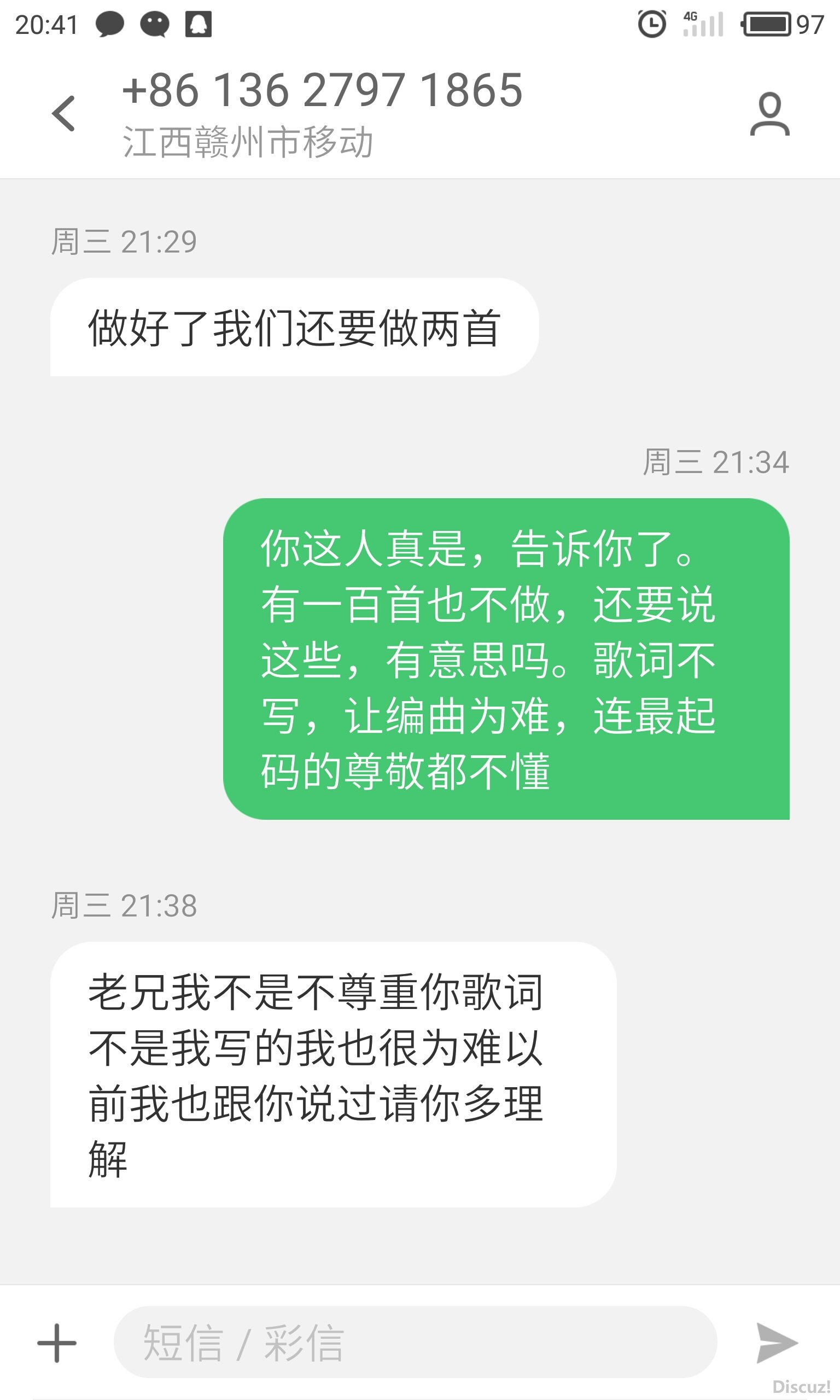Viewport: 840px width, 1400px height.
Task: Open the contact profile icon
Action: tap(769, 115)
